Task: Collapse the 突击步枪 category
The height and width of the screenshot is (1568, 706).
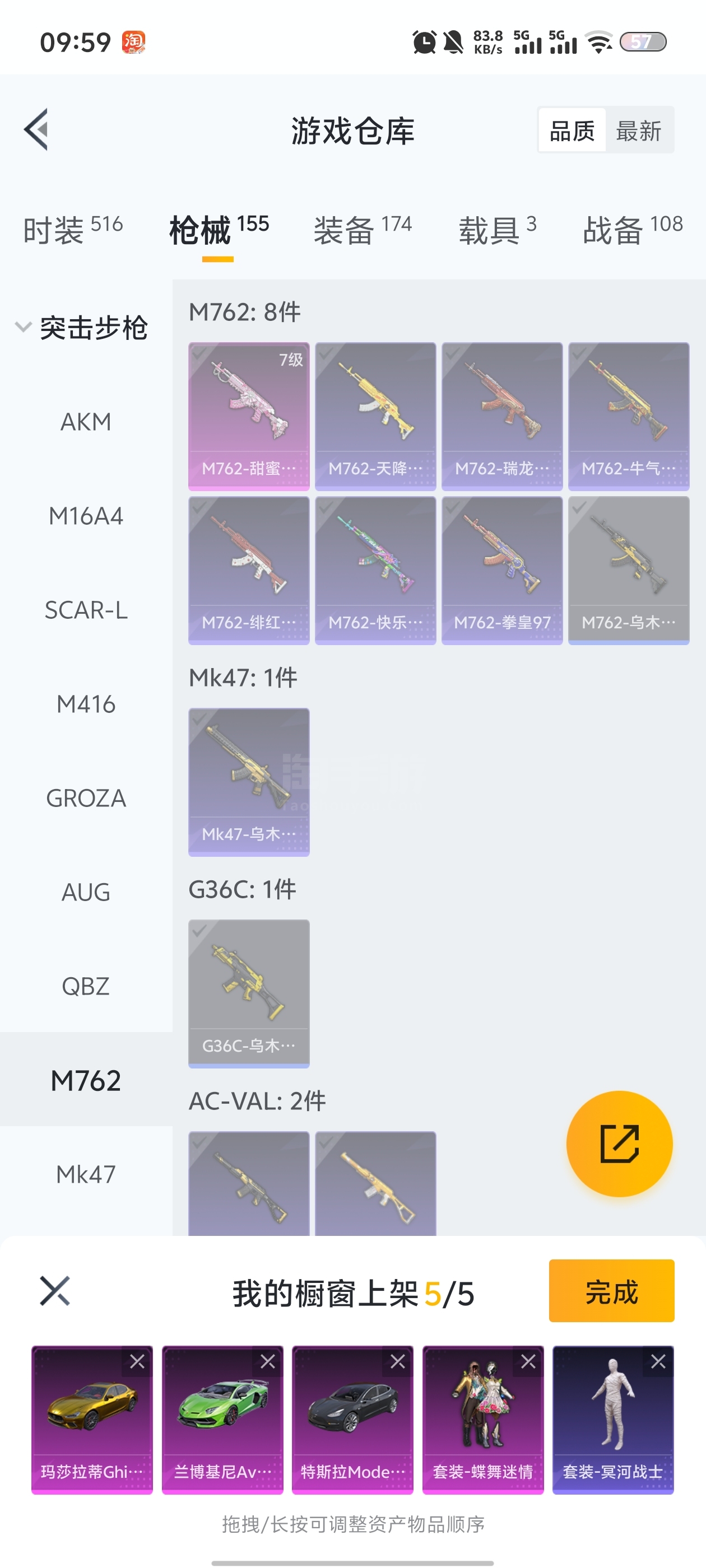Action: (x=81, y=328)
